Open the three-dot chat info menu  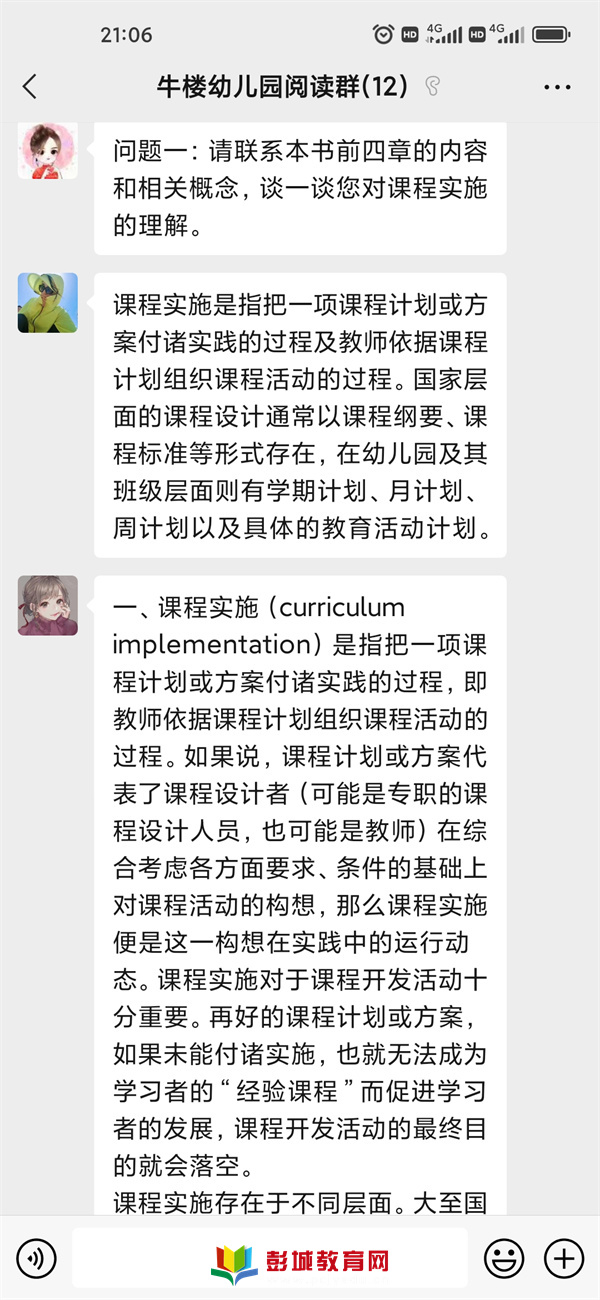(557, 87)
